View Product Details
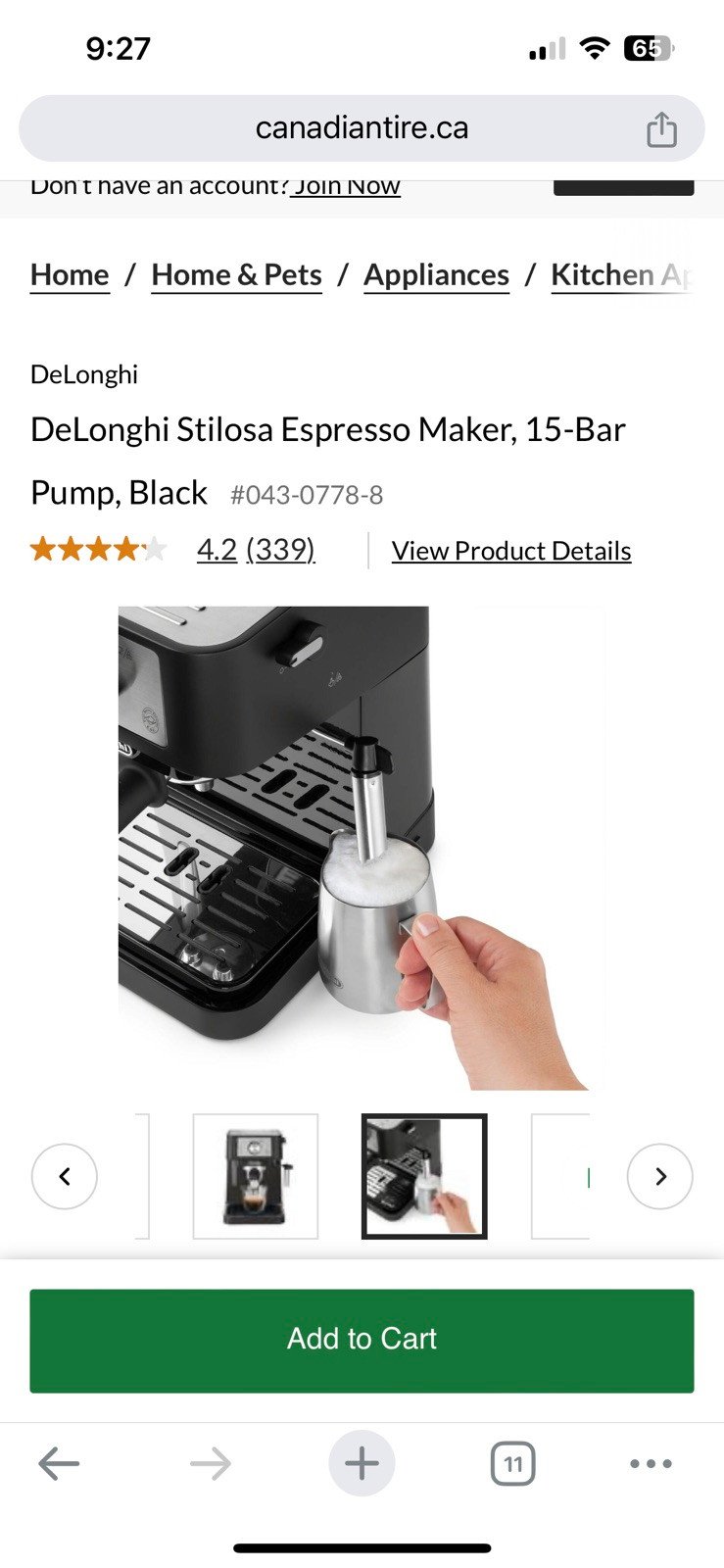 tap(511, 551)
